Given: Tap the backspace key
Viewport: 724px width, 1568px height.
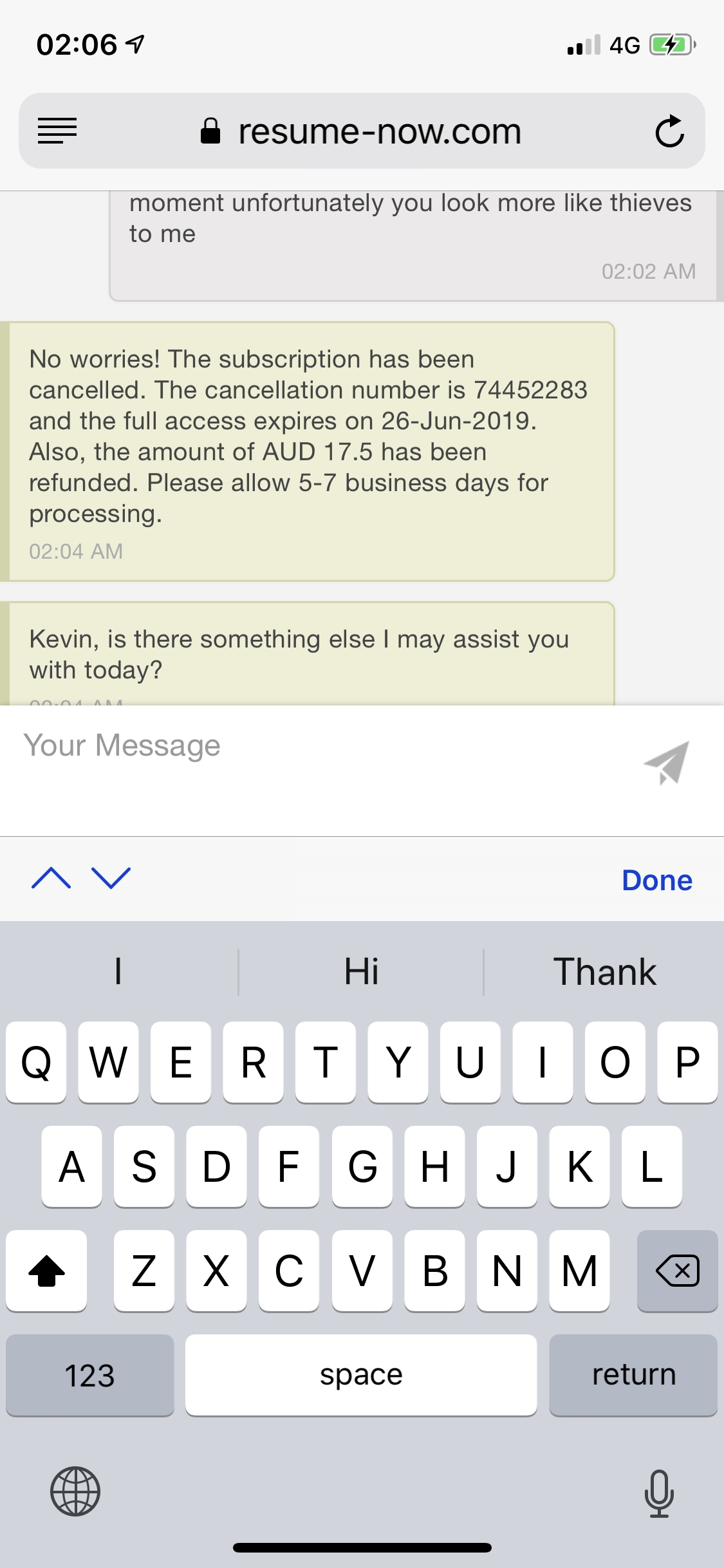Looking at the screenshot, I should [677, 1271].
